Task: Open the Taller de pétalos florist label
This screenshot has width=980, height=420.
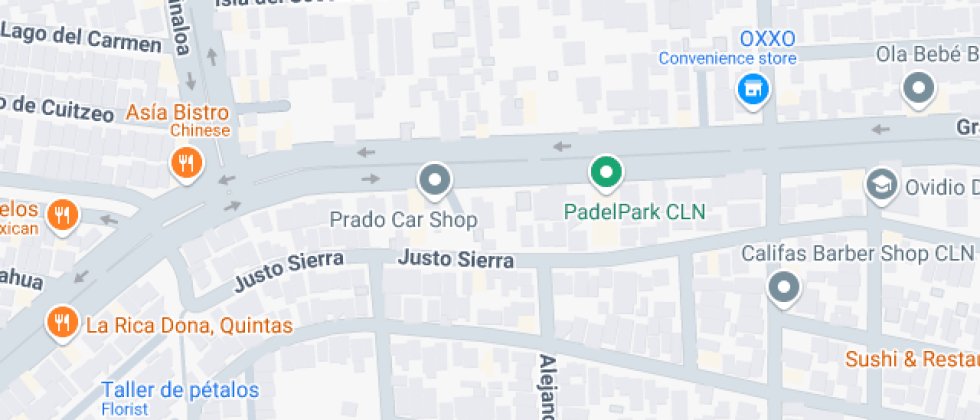Action: tap(180, 391)
